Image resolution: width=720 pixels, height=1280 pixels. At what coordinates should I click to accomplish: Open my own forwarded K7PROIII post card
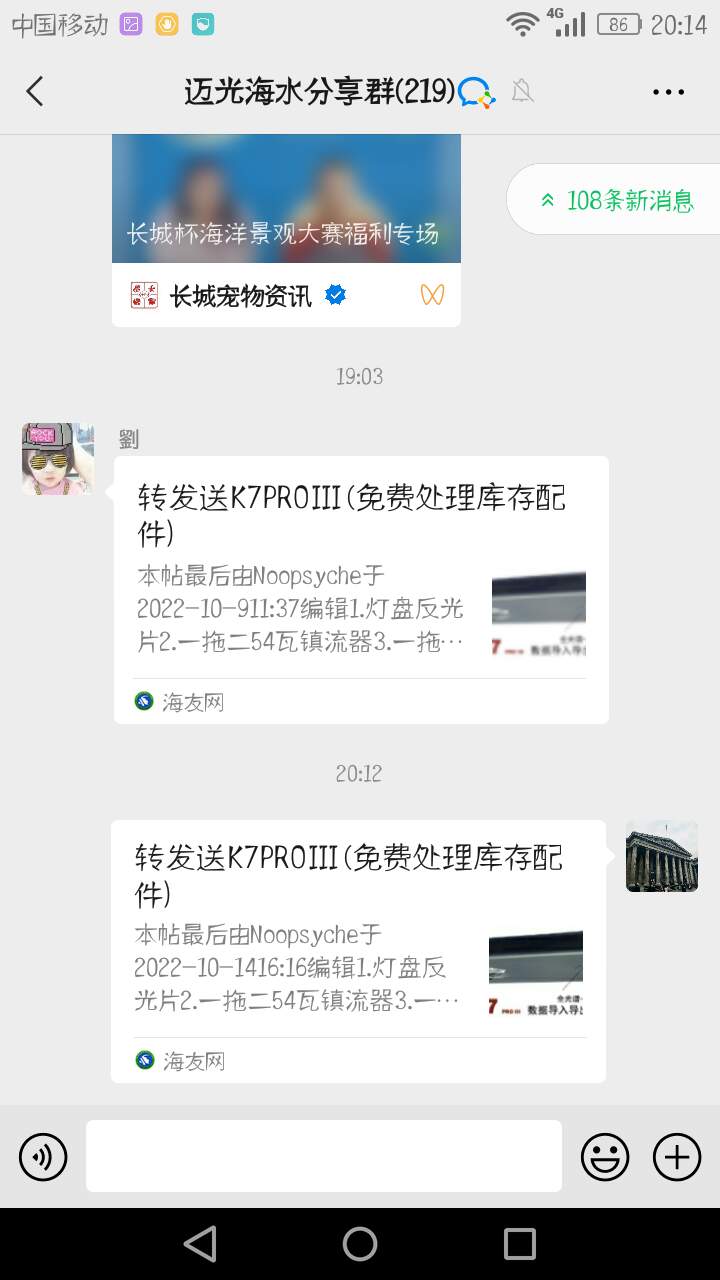pos(358,950)
